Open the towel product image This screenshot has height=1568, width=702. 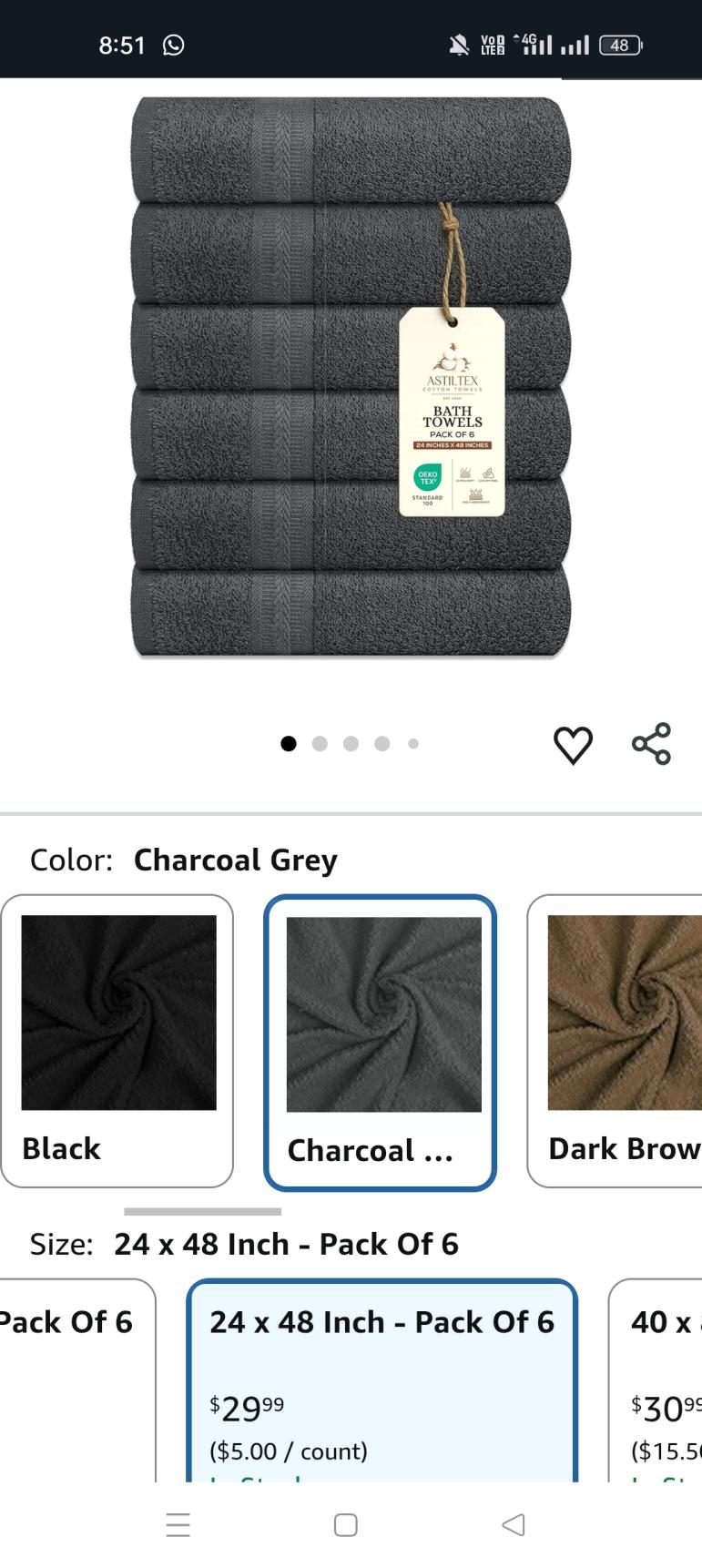351,378
